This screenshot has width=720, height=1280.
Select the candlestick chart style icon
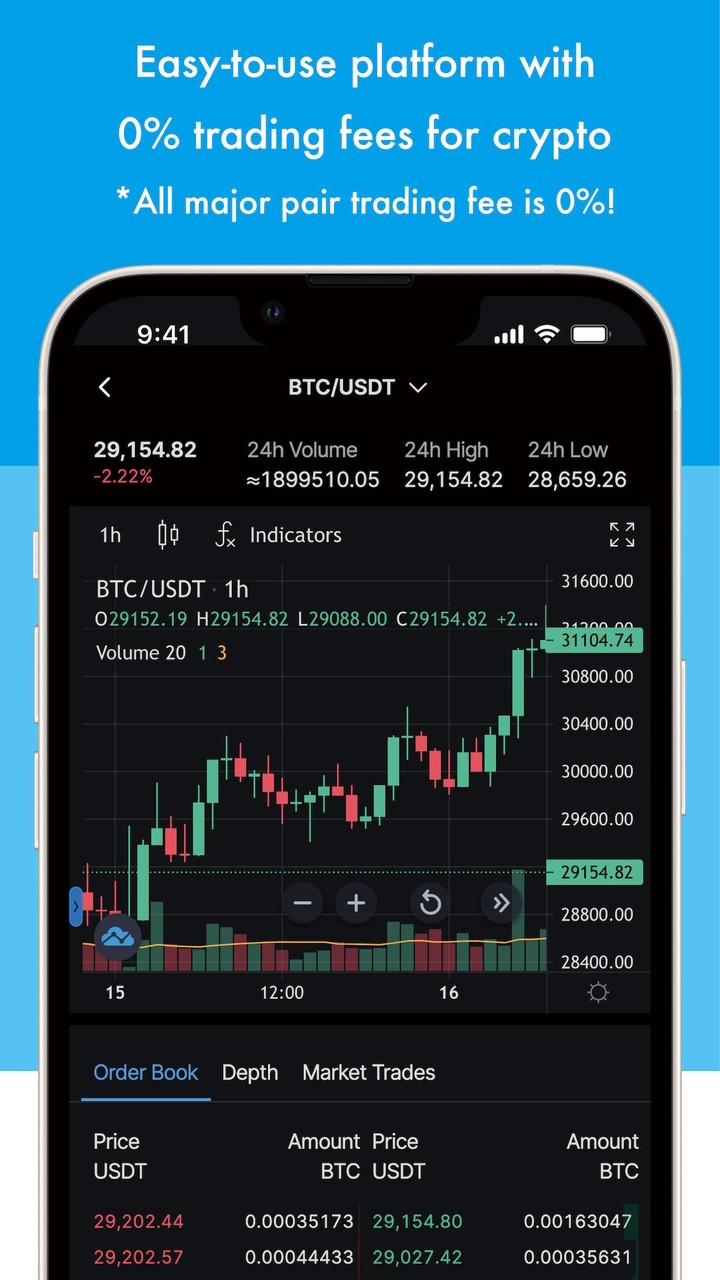[167, 535]
